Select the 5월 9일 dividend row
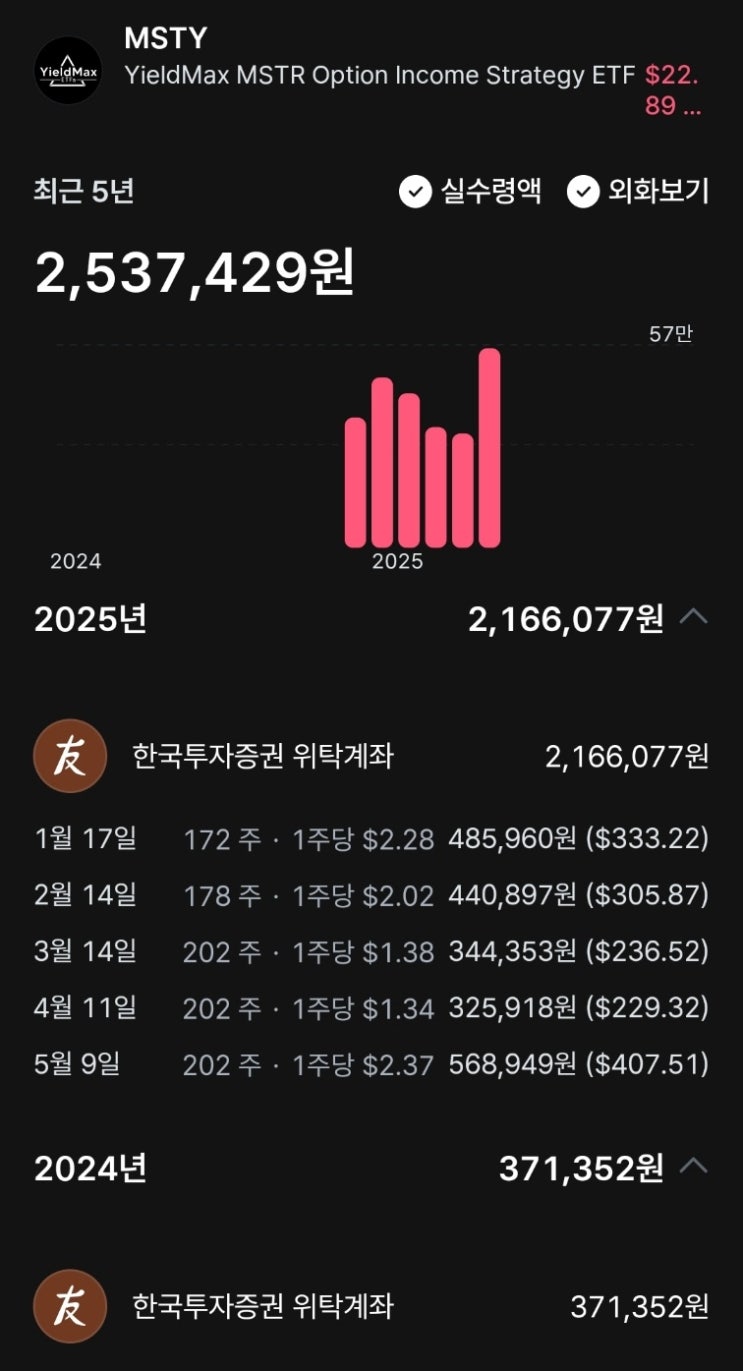 (x=370, y=1064)
